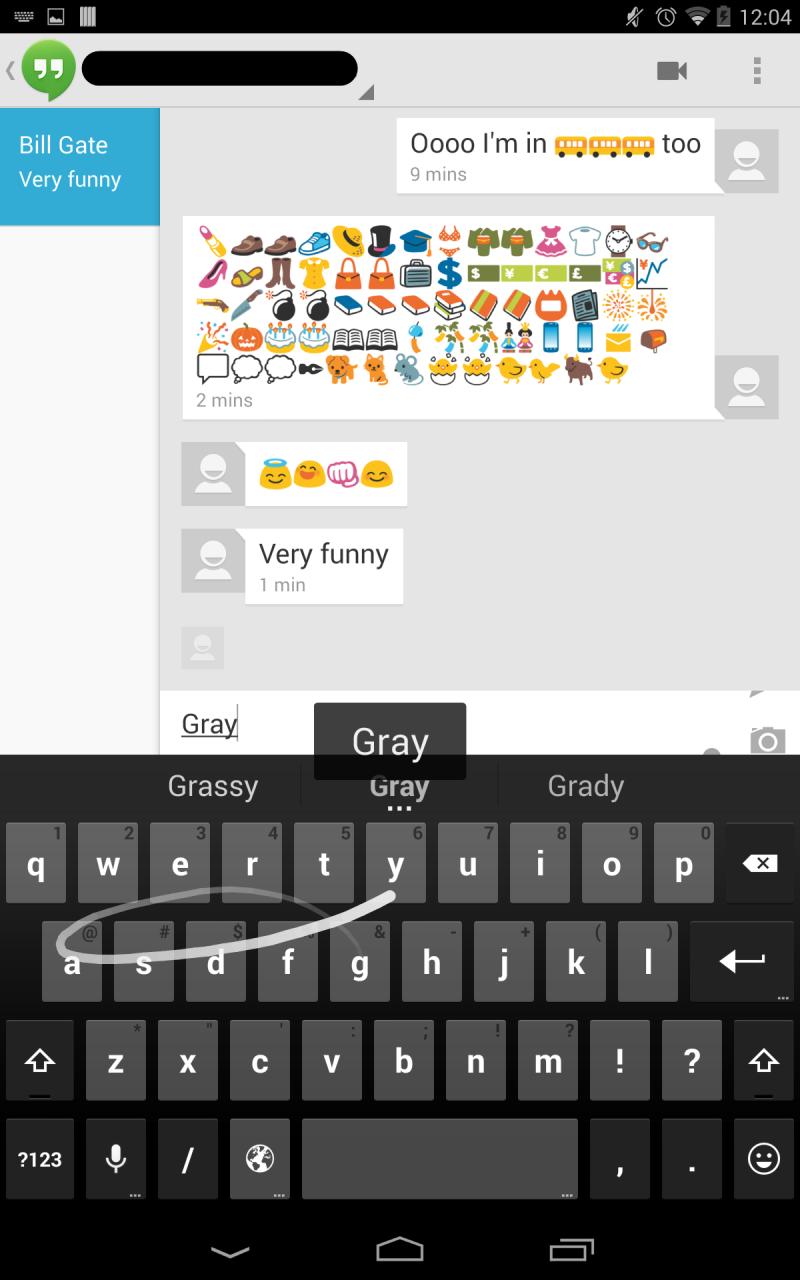The image size is (800, 1280).
Task: Attach a photo with camera icon
Action: (x=767, y=740)
